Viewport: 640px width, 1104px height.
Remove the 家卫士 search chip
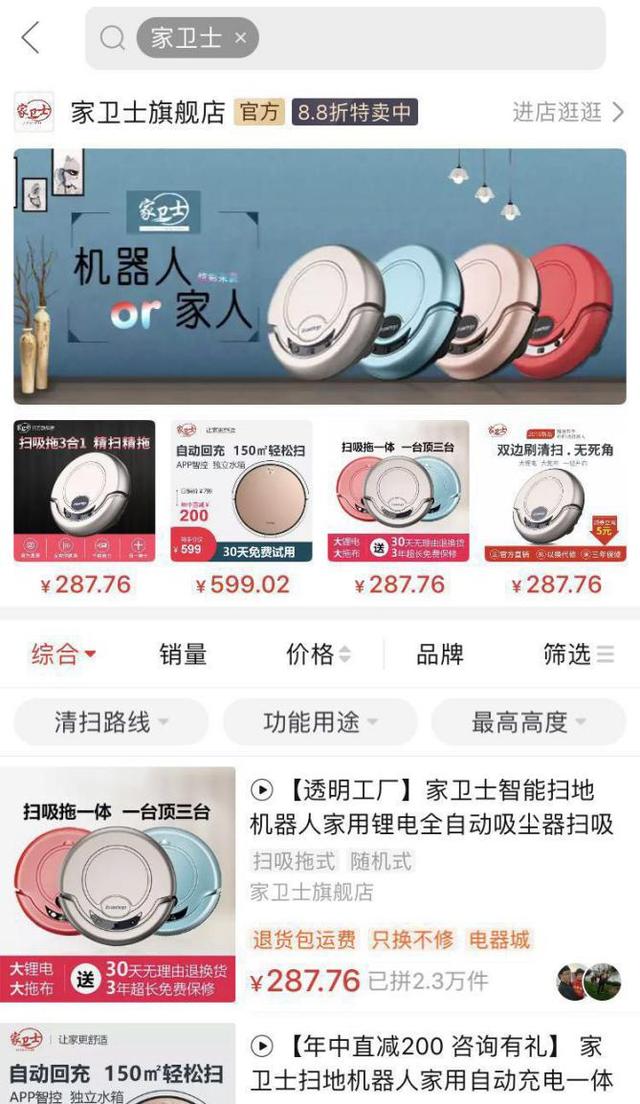coord(241,38)
